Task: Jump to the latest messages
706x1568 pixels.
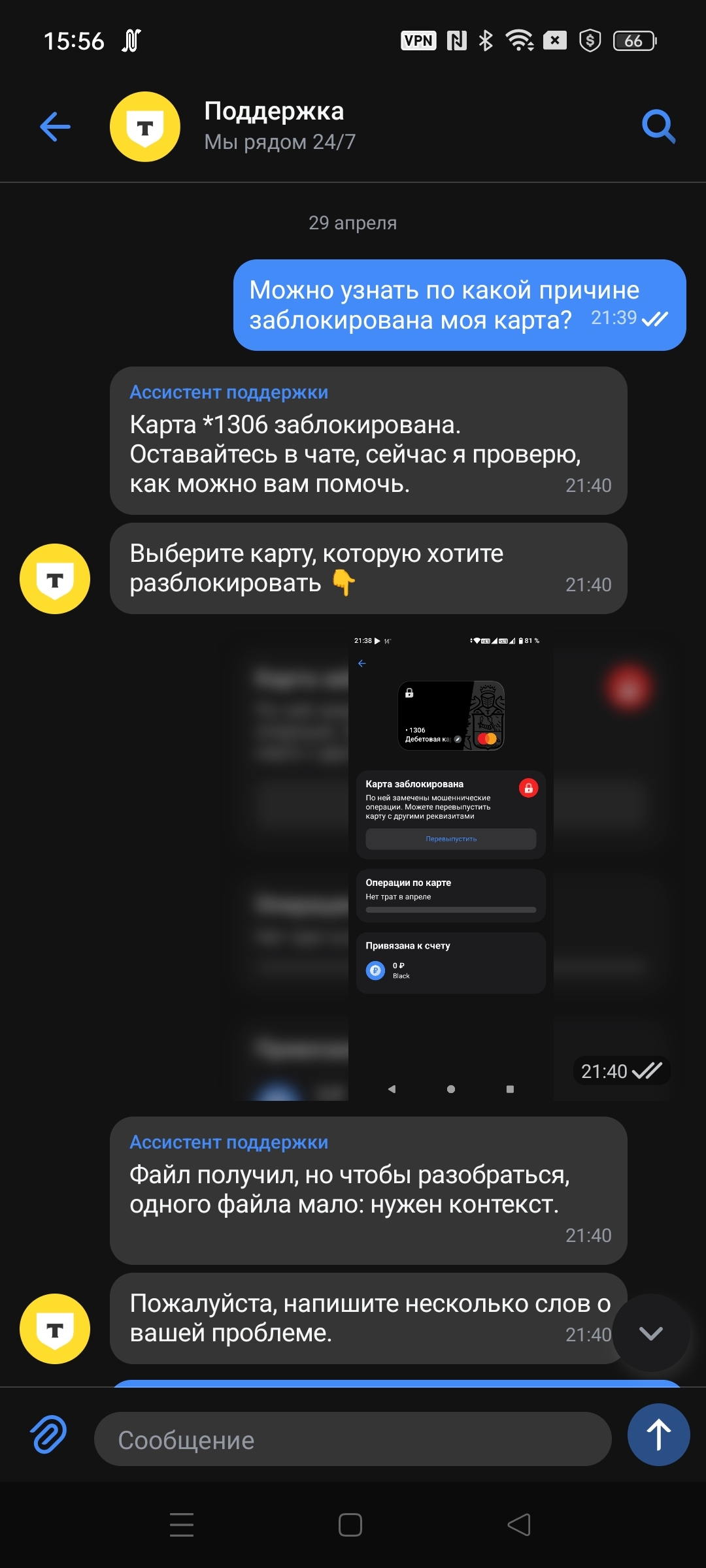Action: (x=650, y=1333)
